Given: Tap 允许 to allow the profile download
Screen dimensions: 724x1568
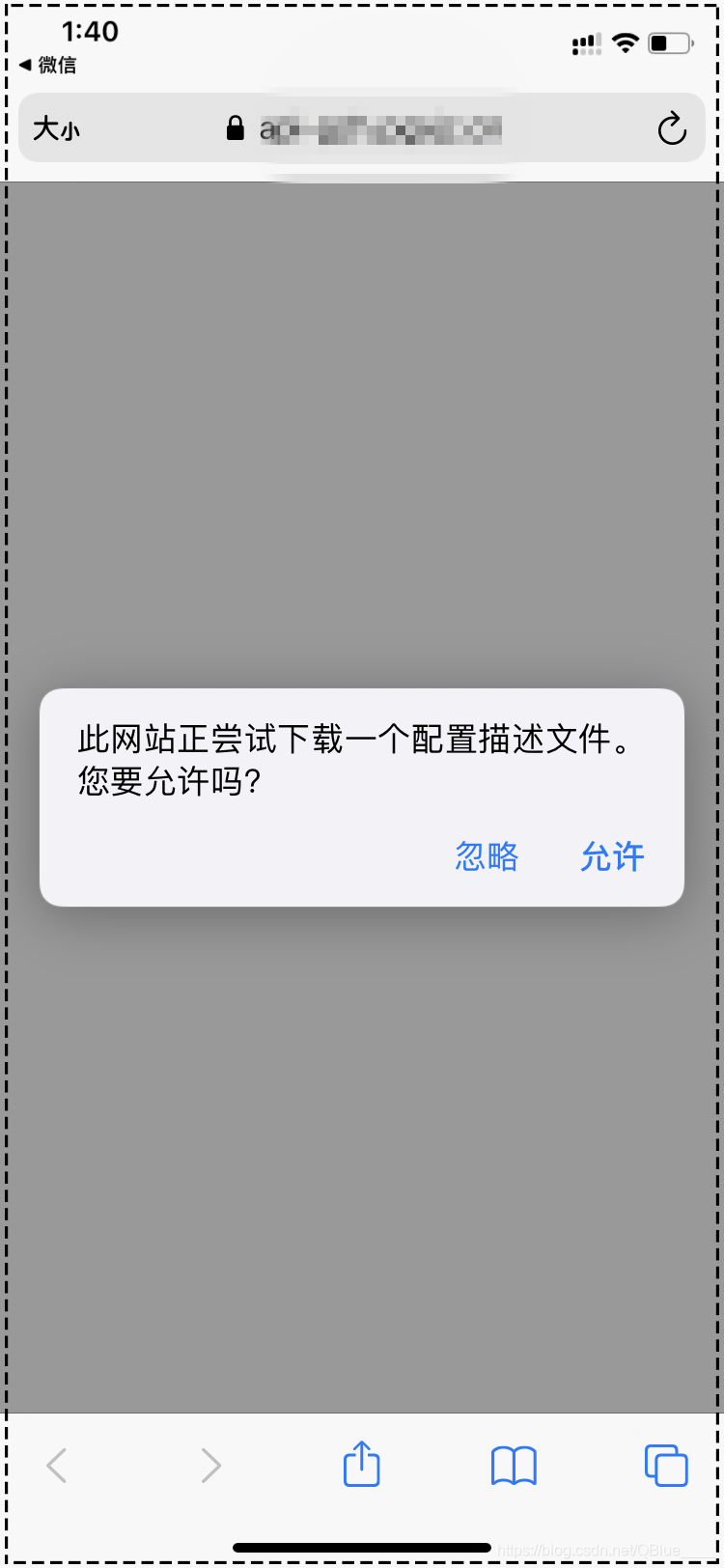Looking at the screenshot, I should coord(610,857).
